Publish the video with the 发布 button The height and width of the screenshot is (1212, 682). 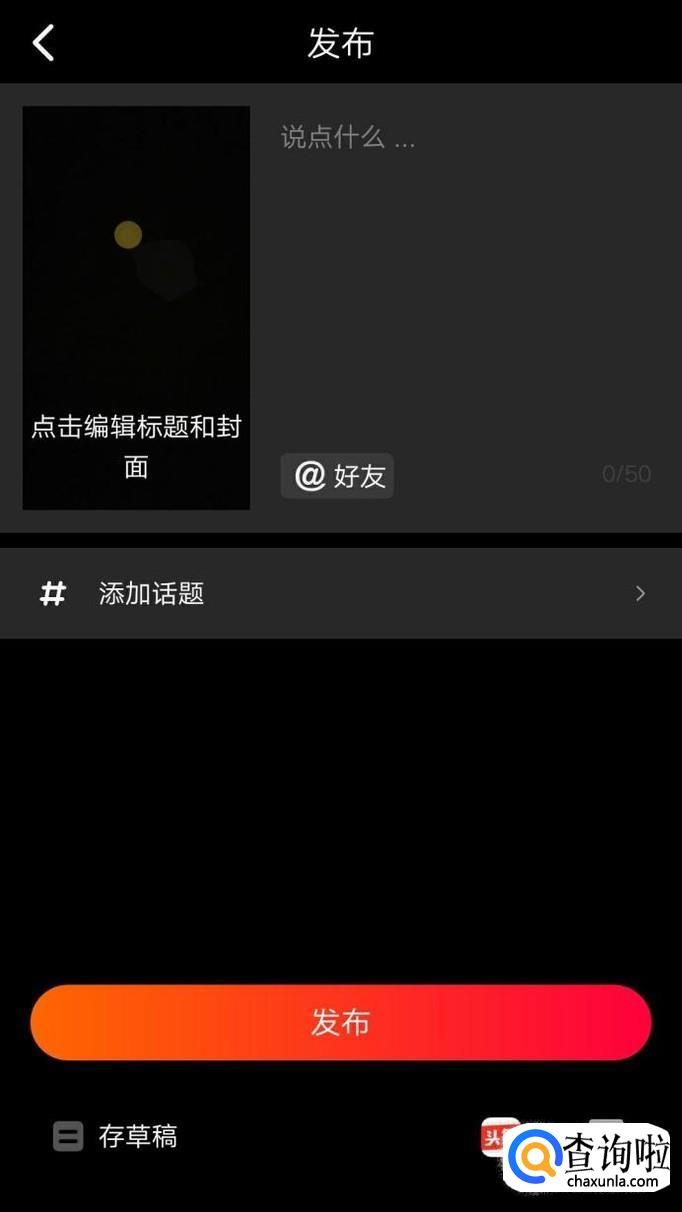click(x=340, y=1022)
